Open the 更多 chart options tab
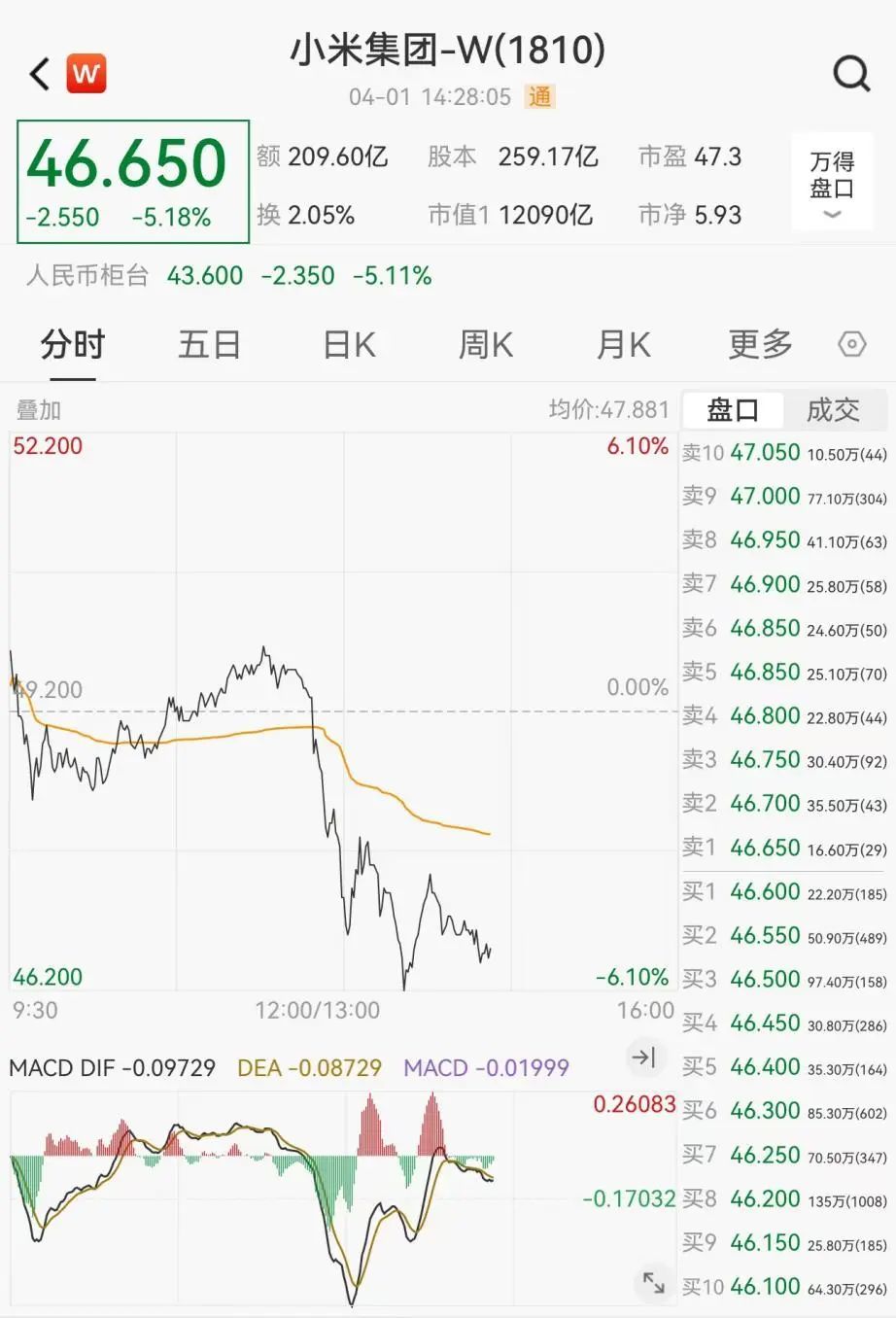 point(760,345)
